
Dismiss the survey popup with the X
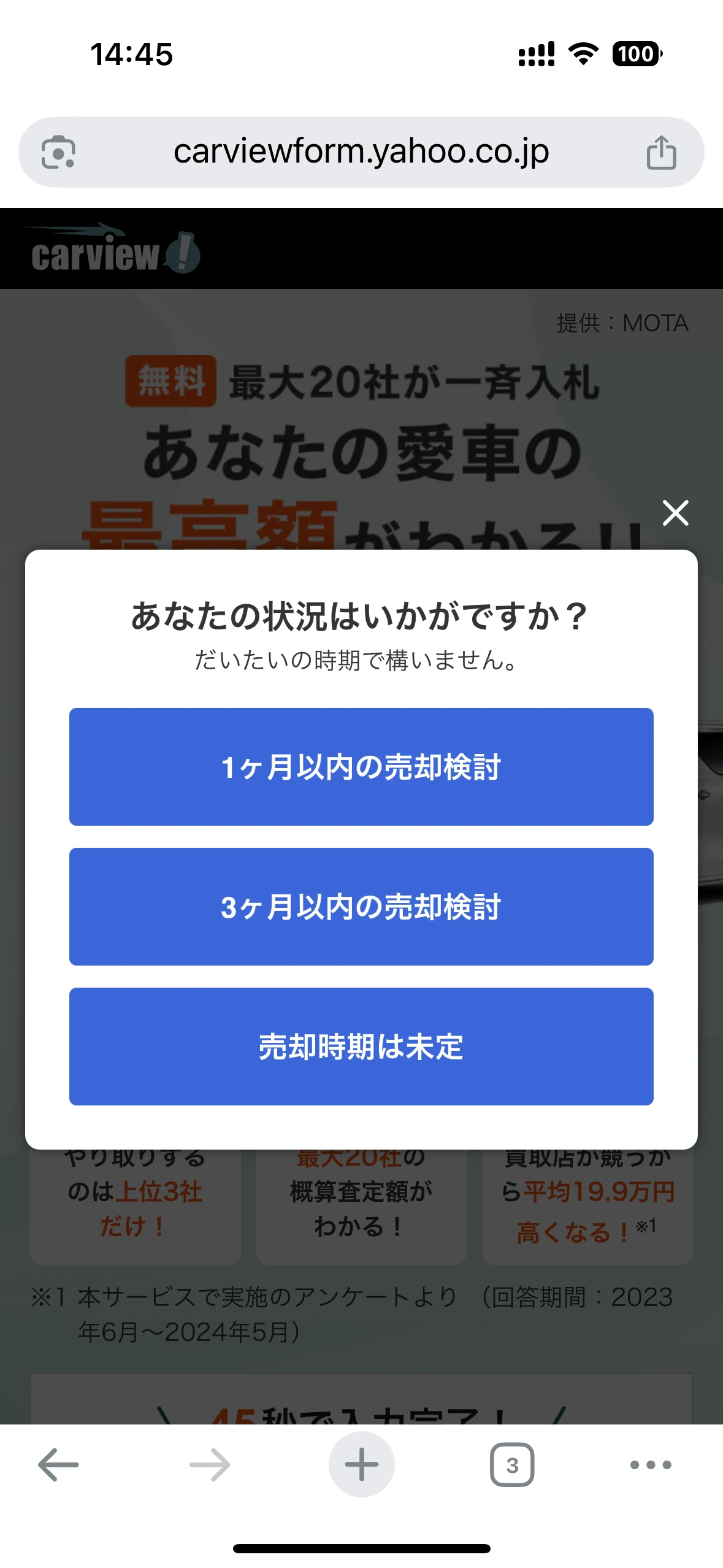tap(675, 513)
